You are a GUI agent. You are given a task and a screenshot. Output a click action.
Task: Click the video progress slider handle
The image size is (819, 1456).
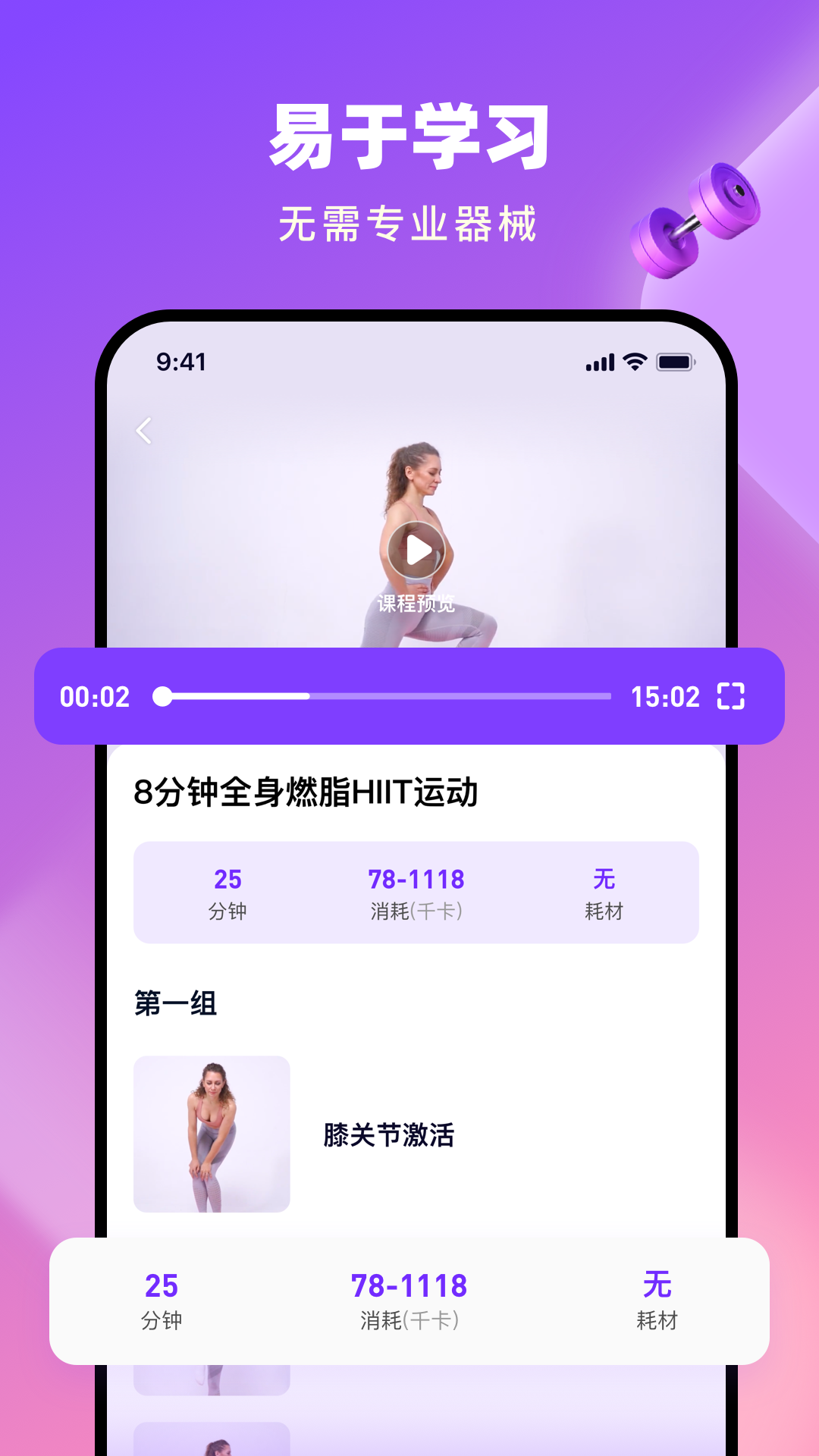(160, 695)
